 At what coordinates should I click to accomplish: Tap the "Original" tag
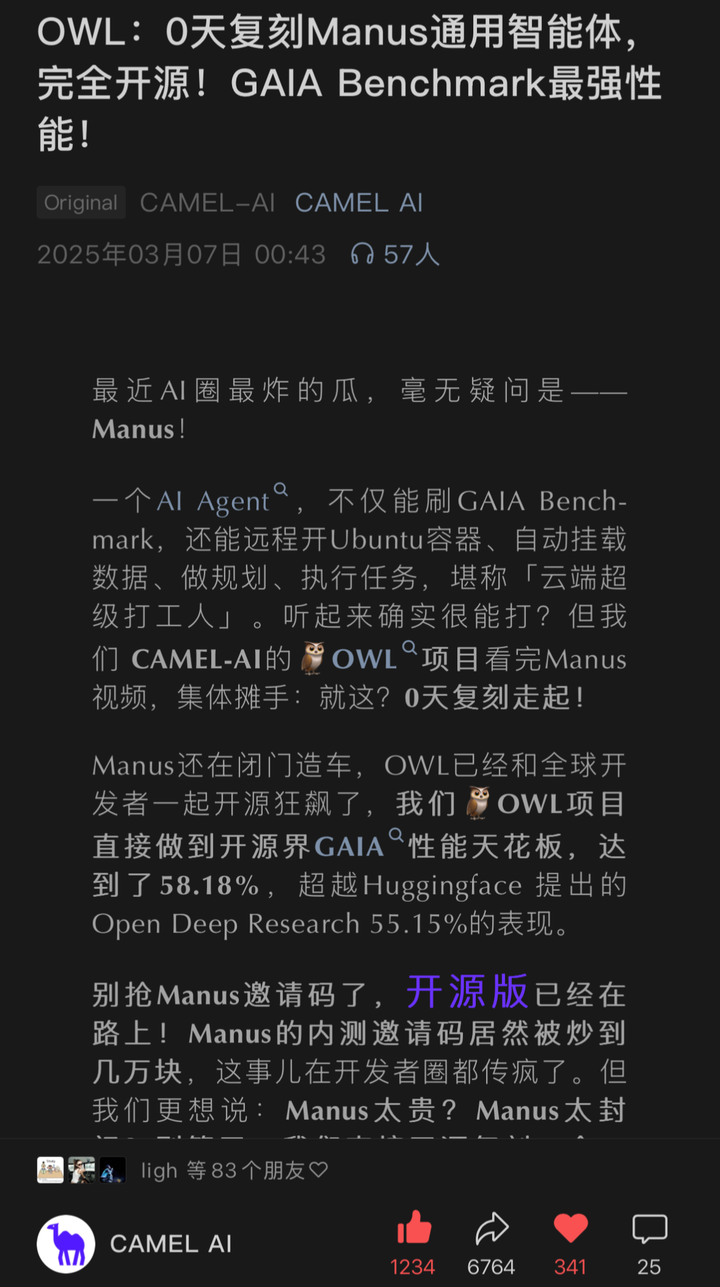[80, 203]
